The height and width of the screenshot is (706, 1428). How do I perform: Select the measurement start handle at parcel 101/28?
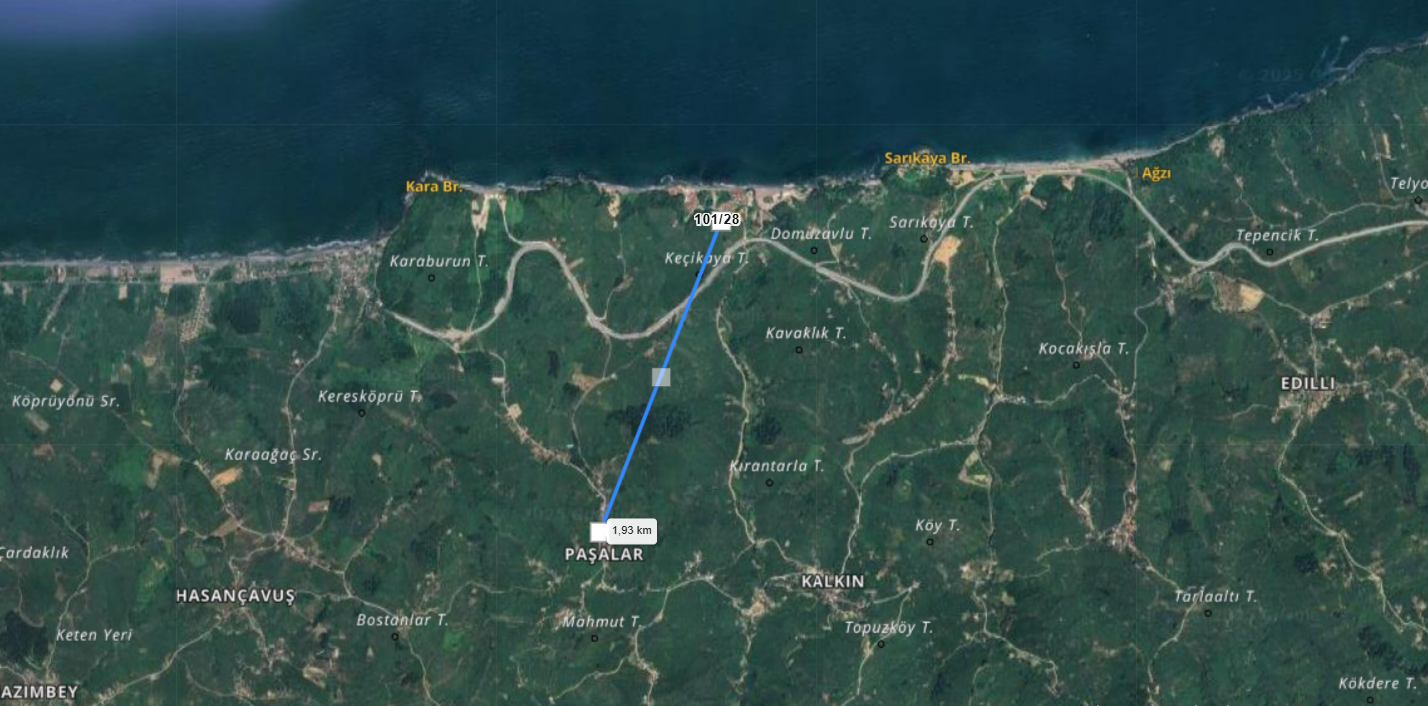[x=720, y=226]
